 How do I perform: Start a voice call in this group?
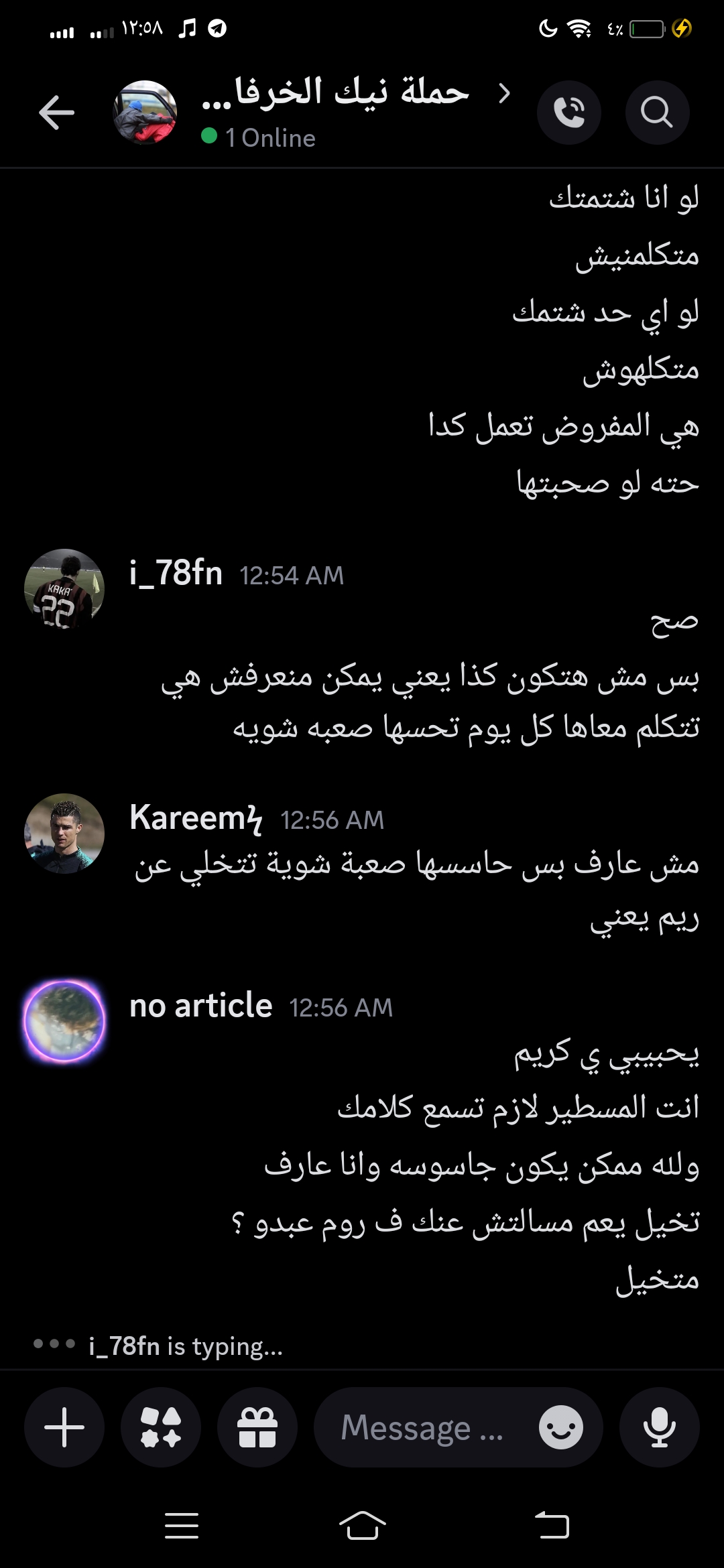pyautogui.click(x=568, y=112)
